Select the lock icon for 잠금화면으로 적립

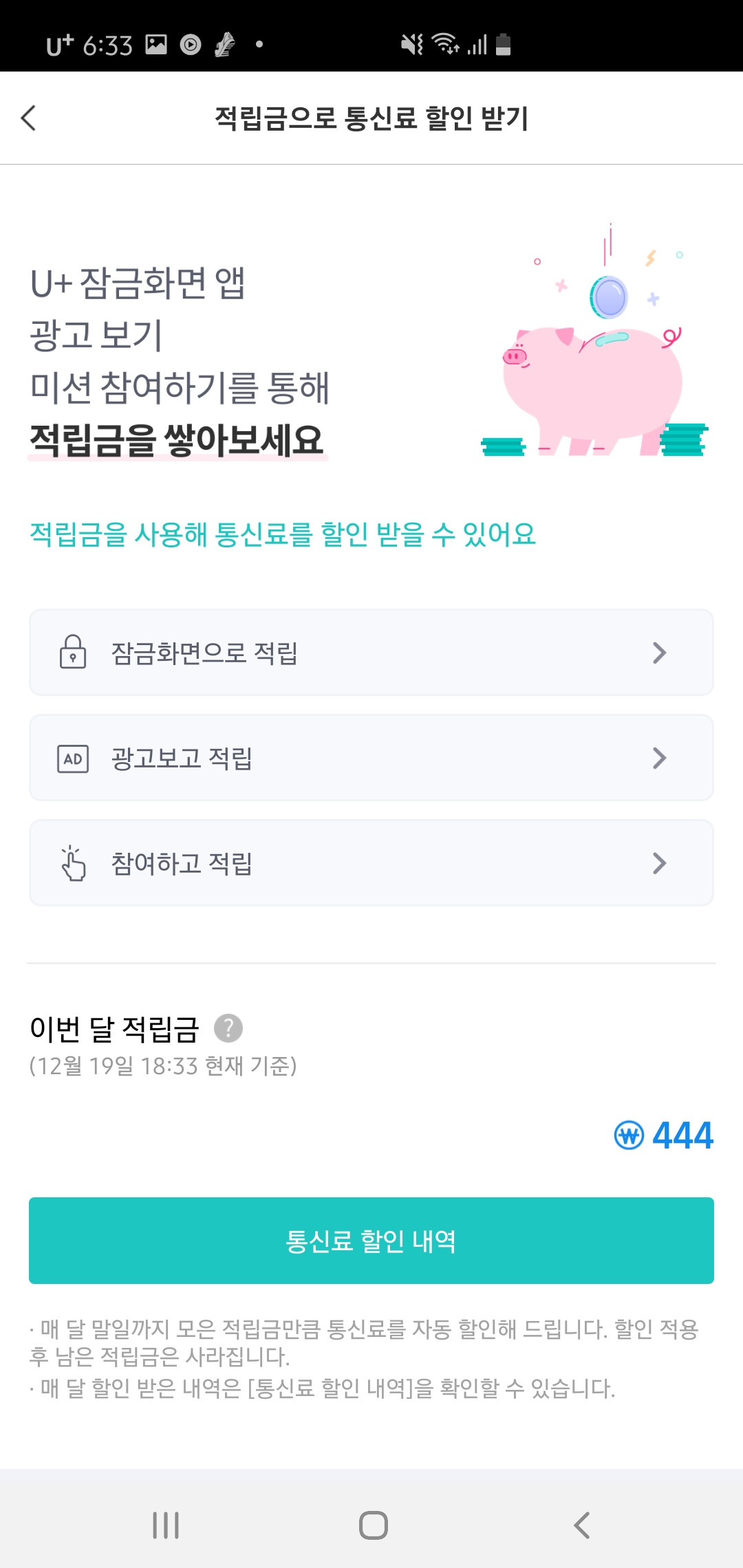click(x=74, y=652)
